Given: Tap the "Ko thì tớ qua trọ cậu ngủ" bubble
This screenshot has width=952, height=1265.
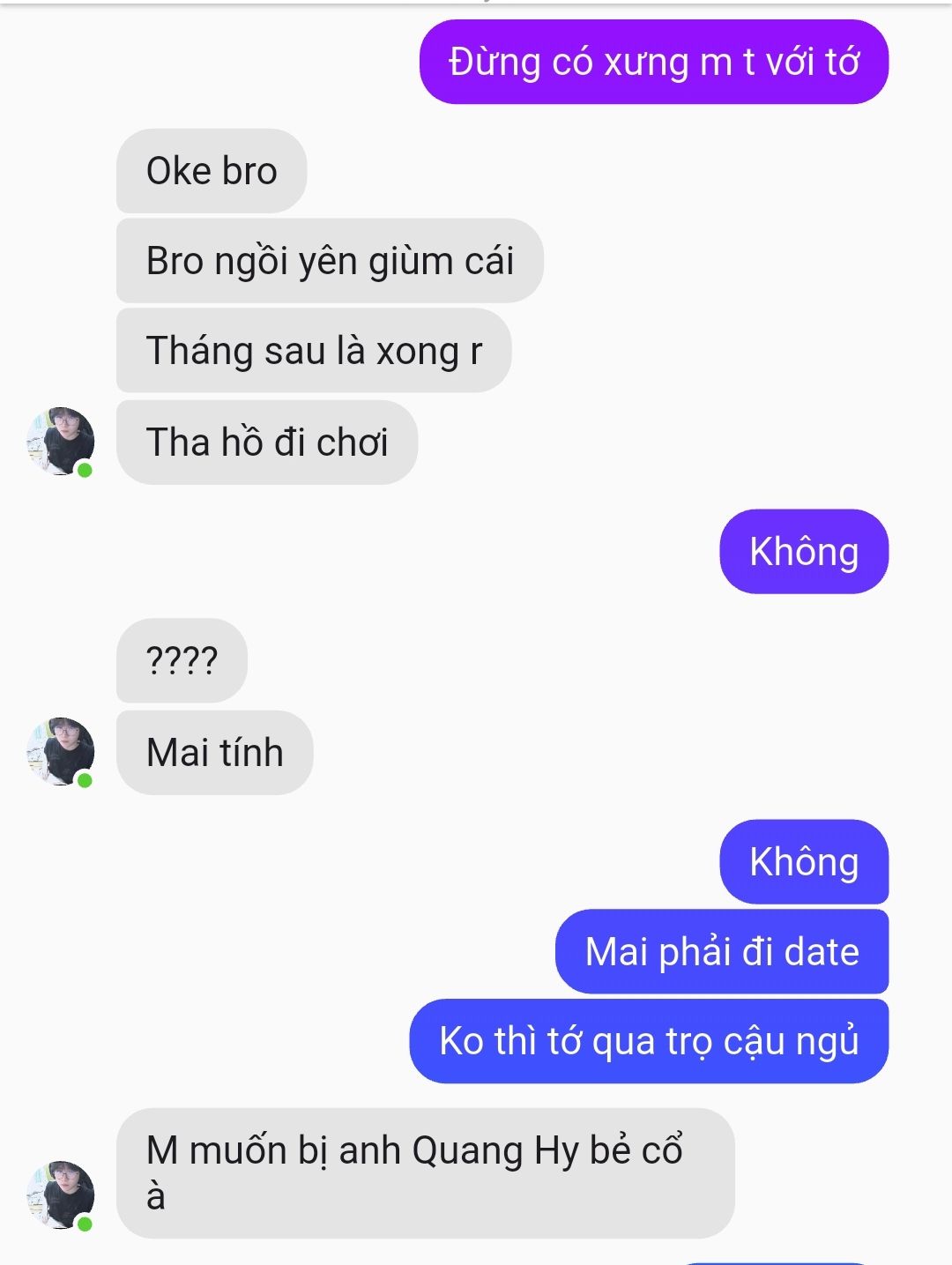Looking at the screenshot, I should 649,1041.
